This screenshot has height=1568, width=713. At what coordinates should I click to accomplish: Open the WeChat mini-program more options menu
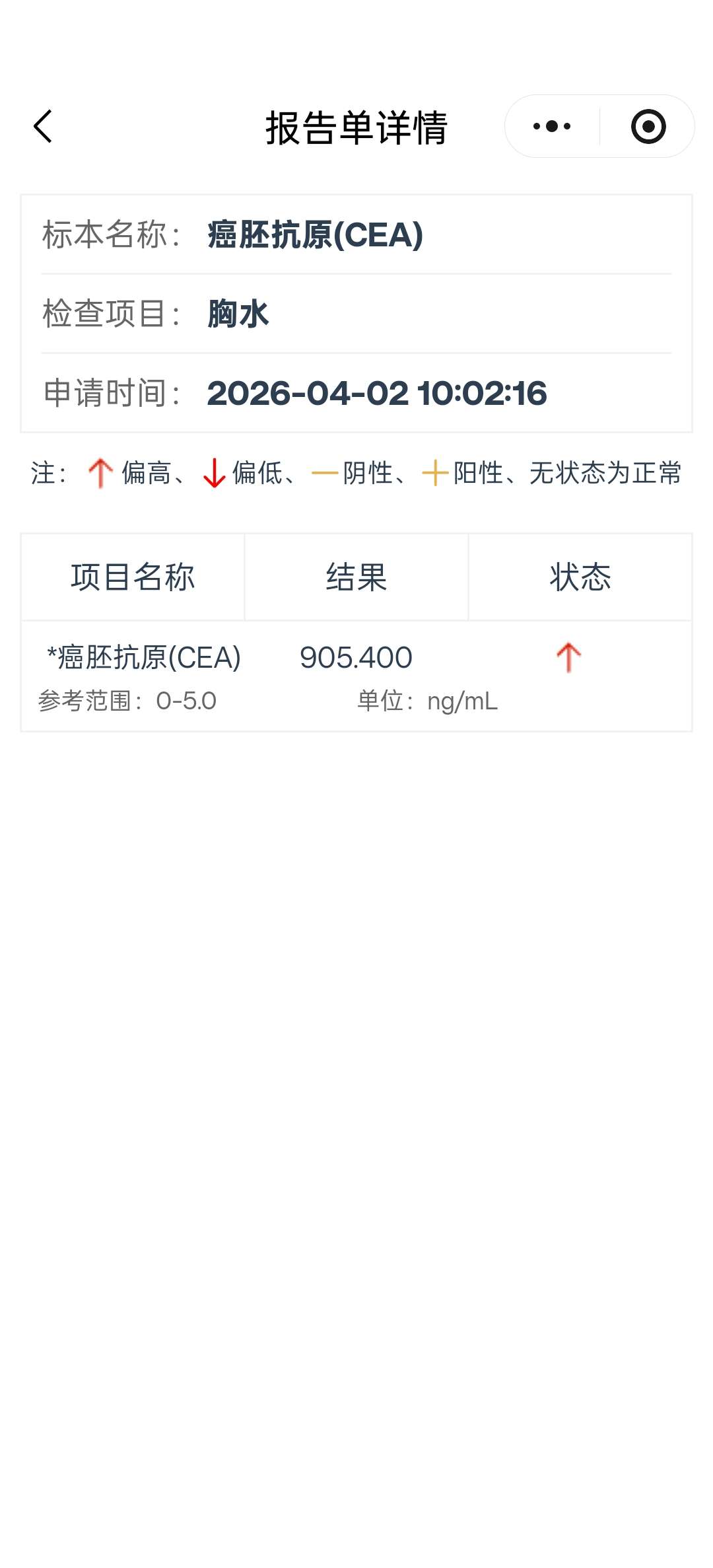click(x=552, y=125)
